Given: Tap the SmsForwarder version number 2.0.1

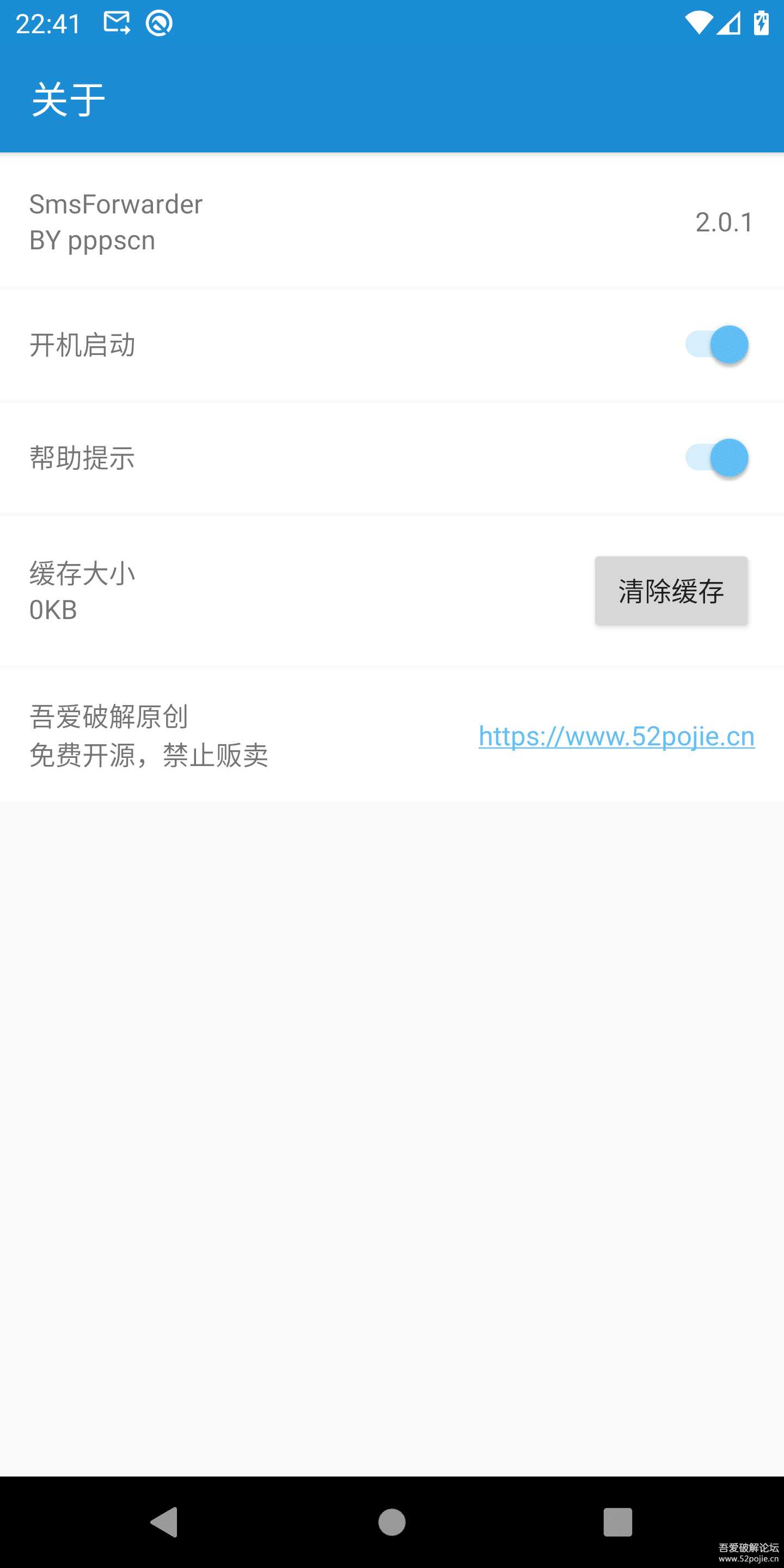Looking at the screenshot, I should click(x=724, y=222).
